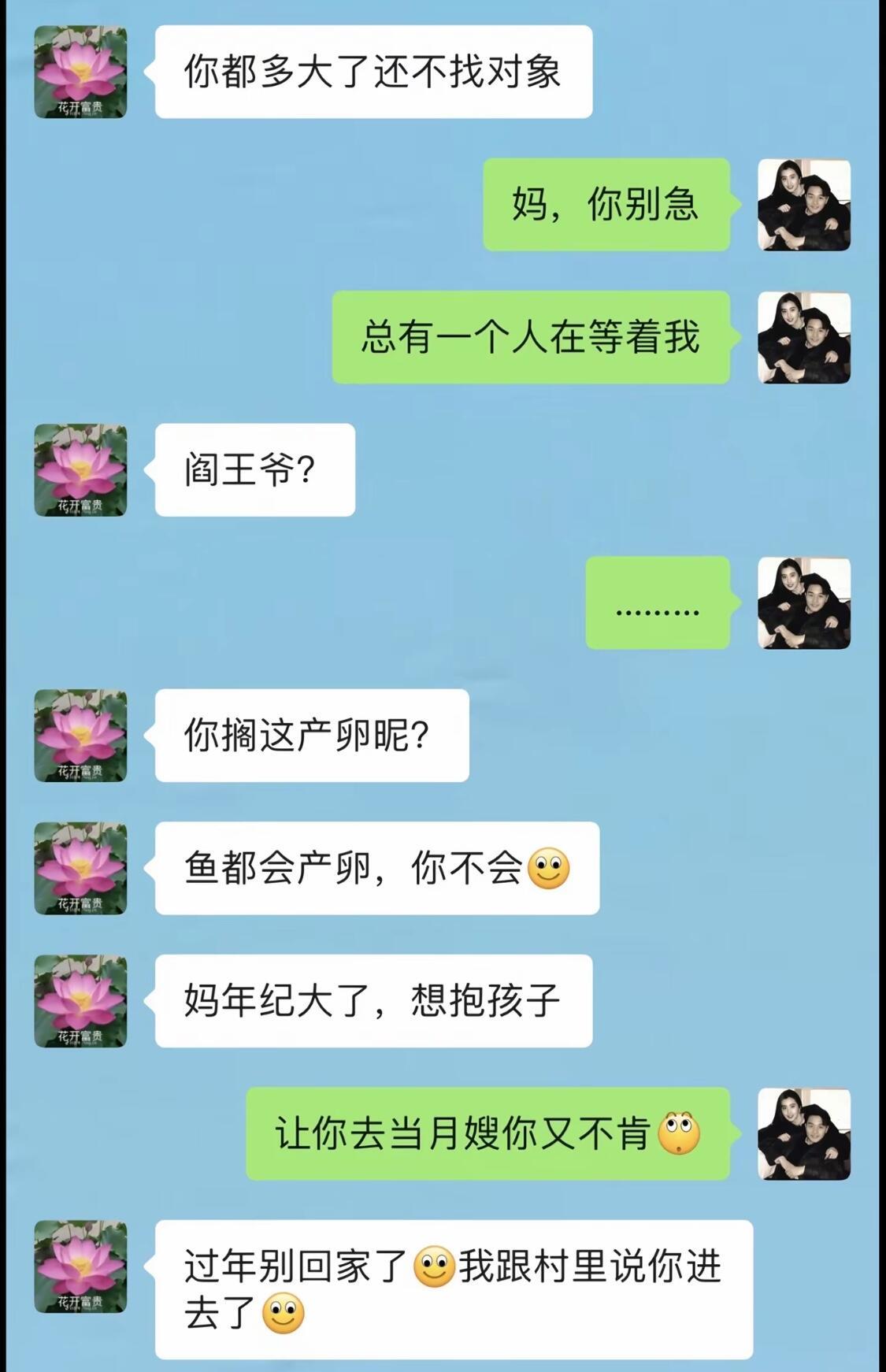This screenshot has height=1372, width=886.
Task: Tap the couple avatar beside "让你去当月嫂你又不肯"
Action: 803,1134
